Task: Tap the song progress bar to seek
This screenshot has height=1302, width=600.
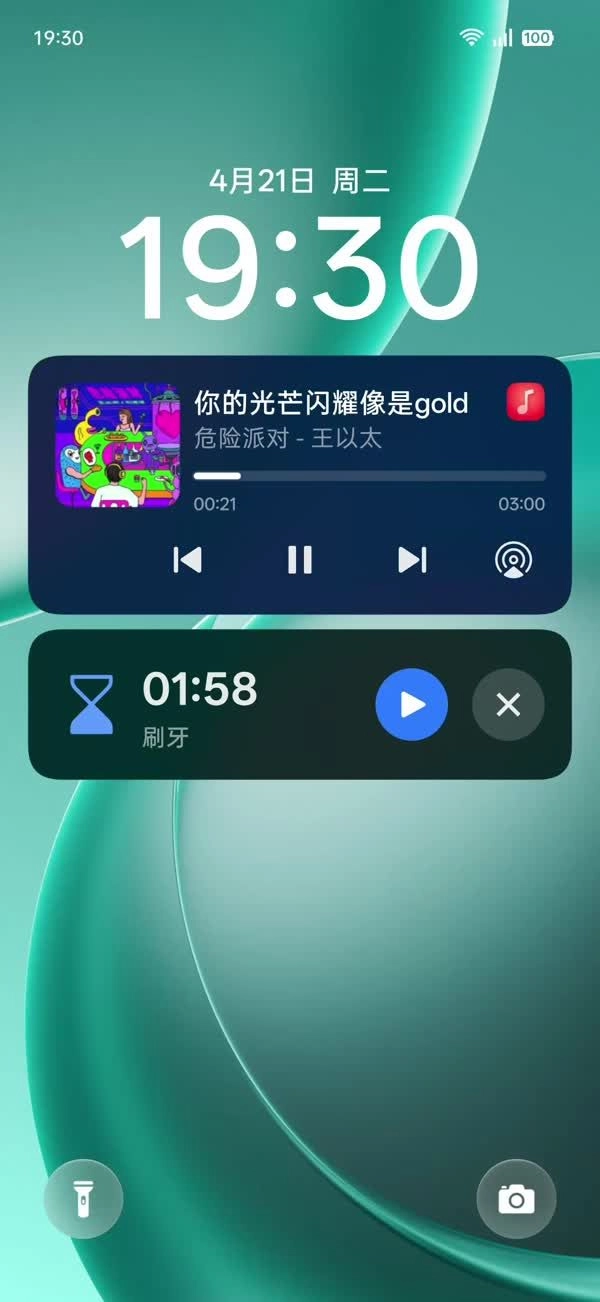Action: (369, 476)
